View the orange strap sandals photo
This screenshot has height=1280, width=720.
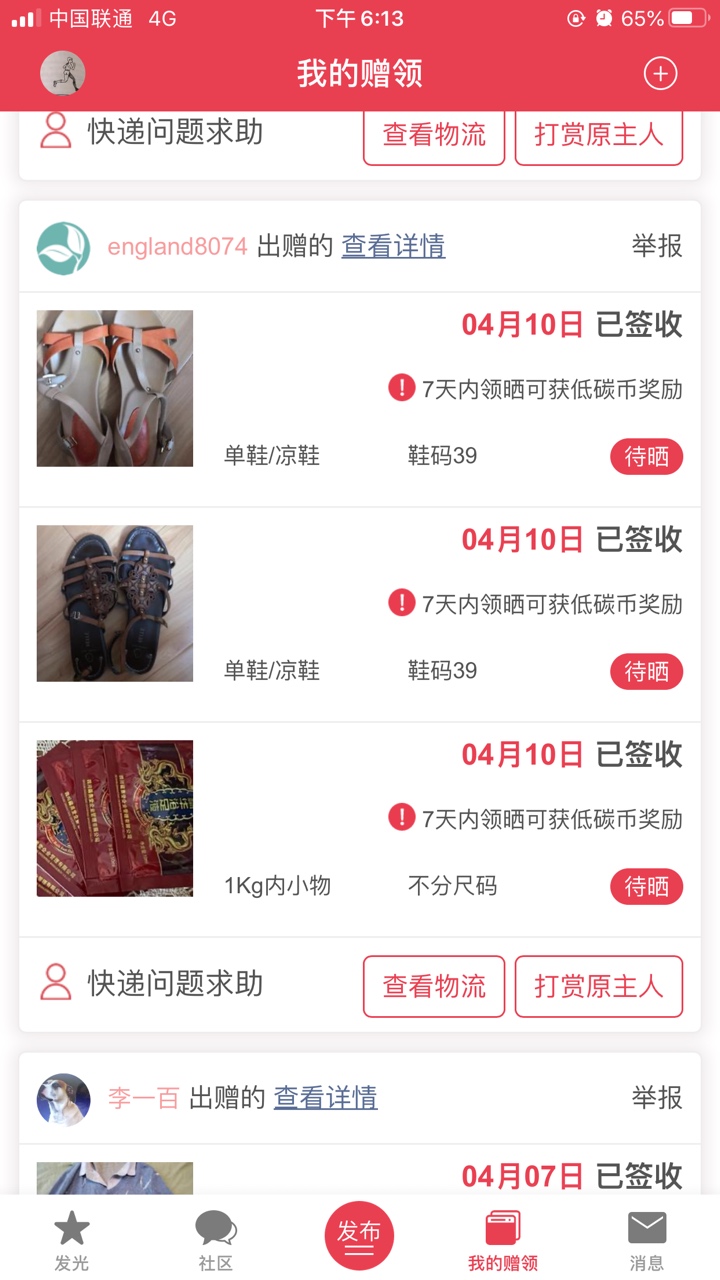coord(115,388)
